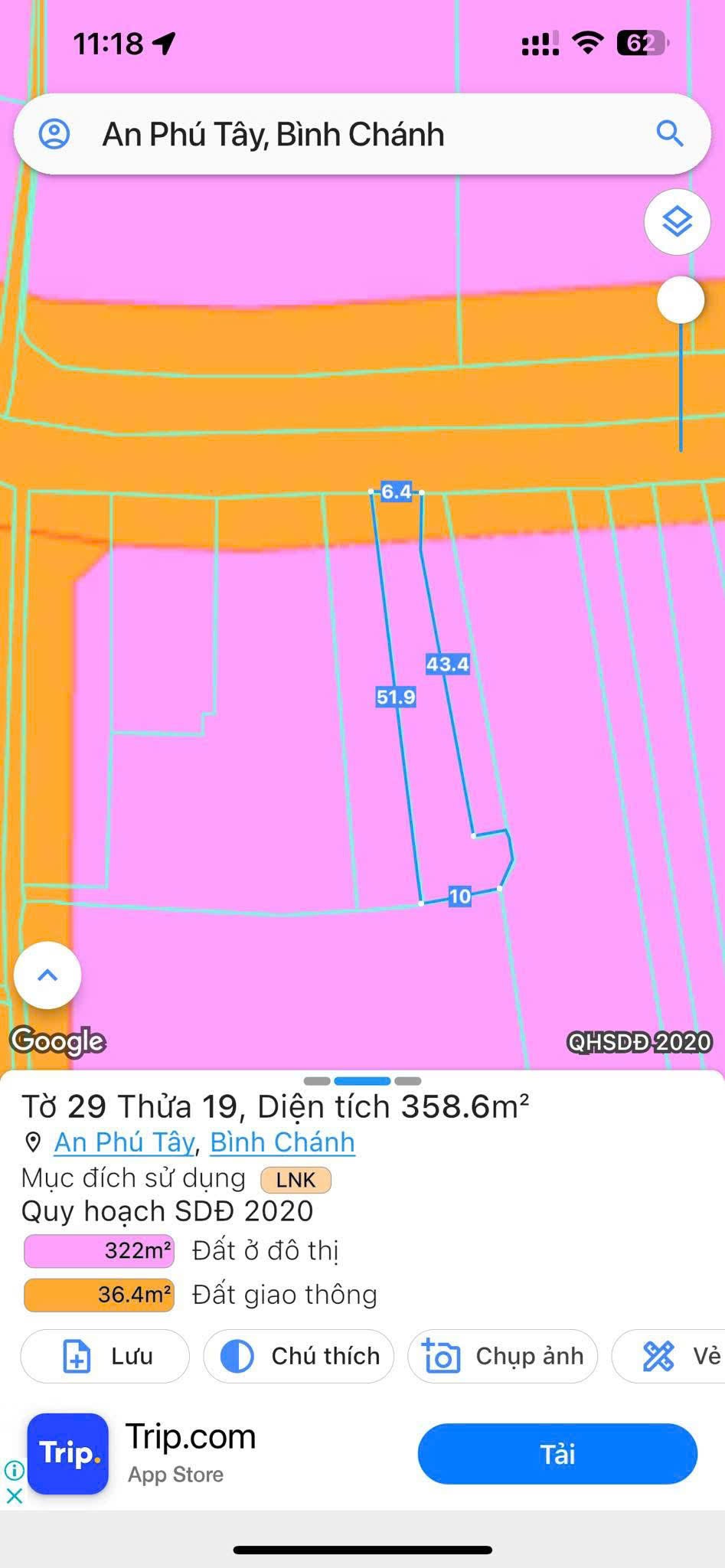
Task: Expand the panel with the up chevron
Action: [47, 975]
